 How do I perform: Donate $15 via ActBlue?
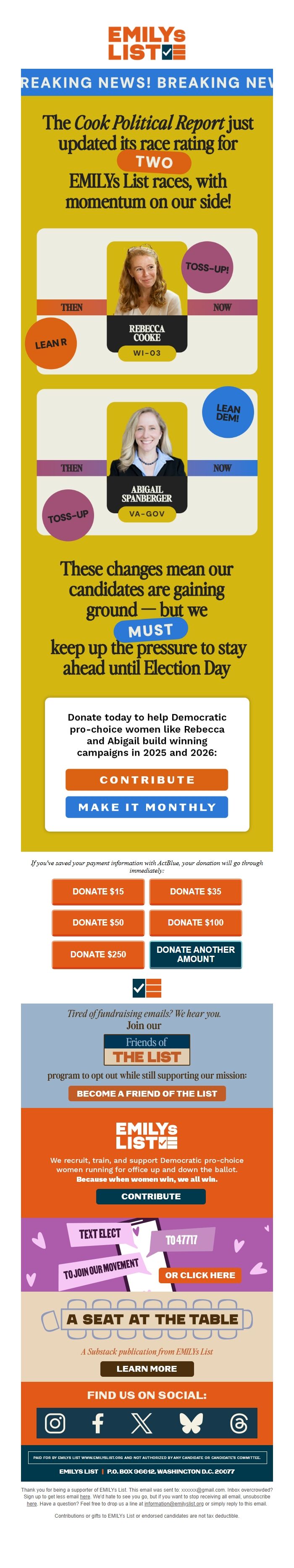97,891
